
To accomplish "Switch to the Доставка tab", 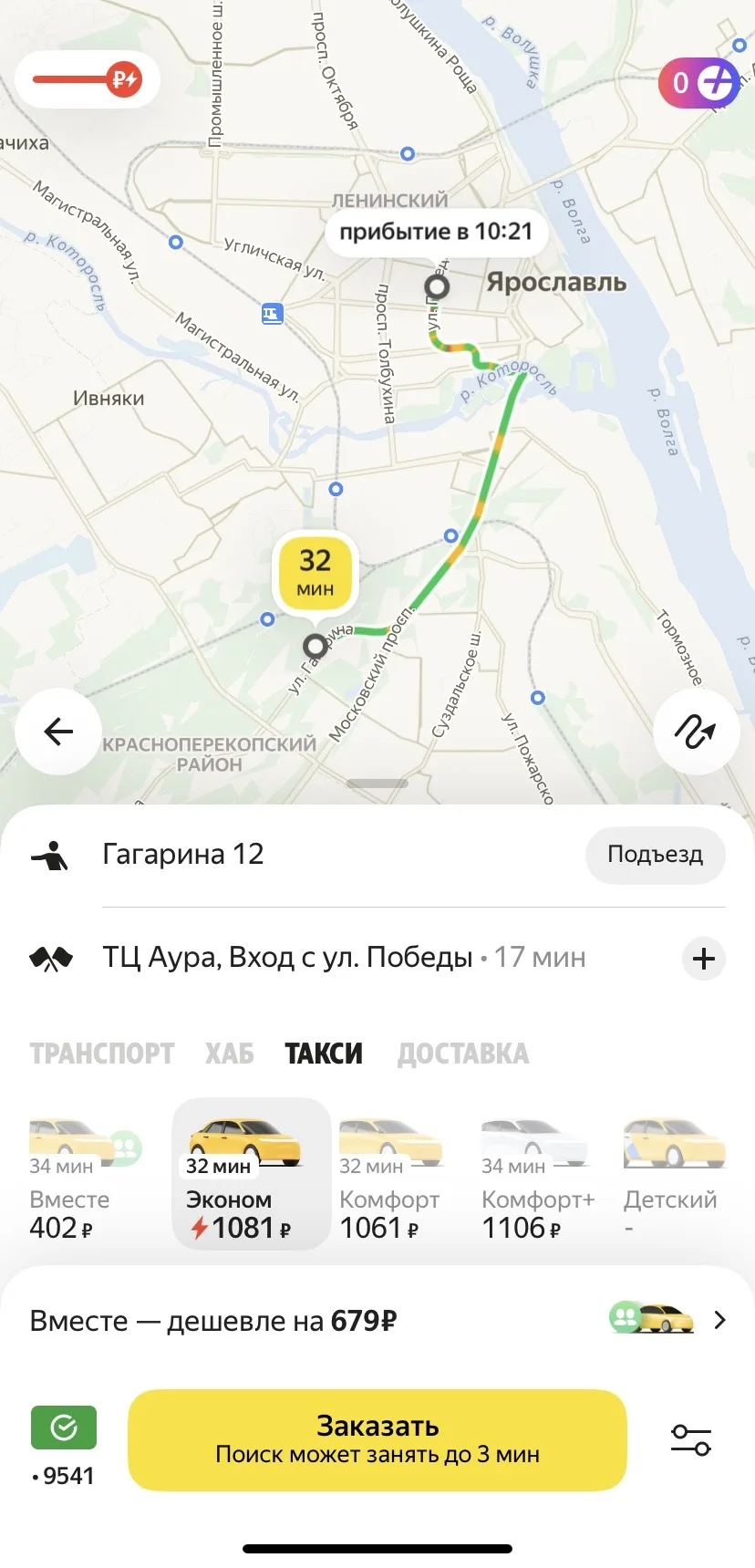I will (x=462, y=1054).
